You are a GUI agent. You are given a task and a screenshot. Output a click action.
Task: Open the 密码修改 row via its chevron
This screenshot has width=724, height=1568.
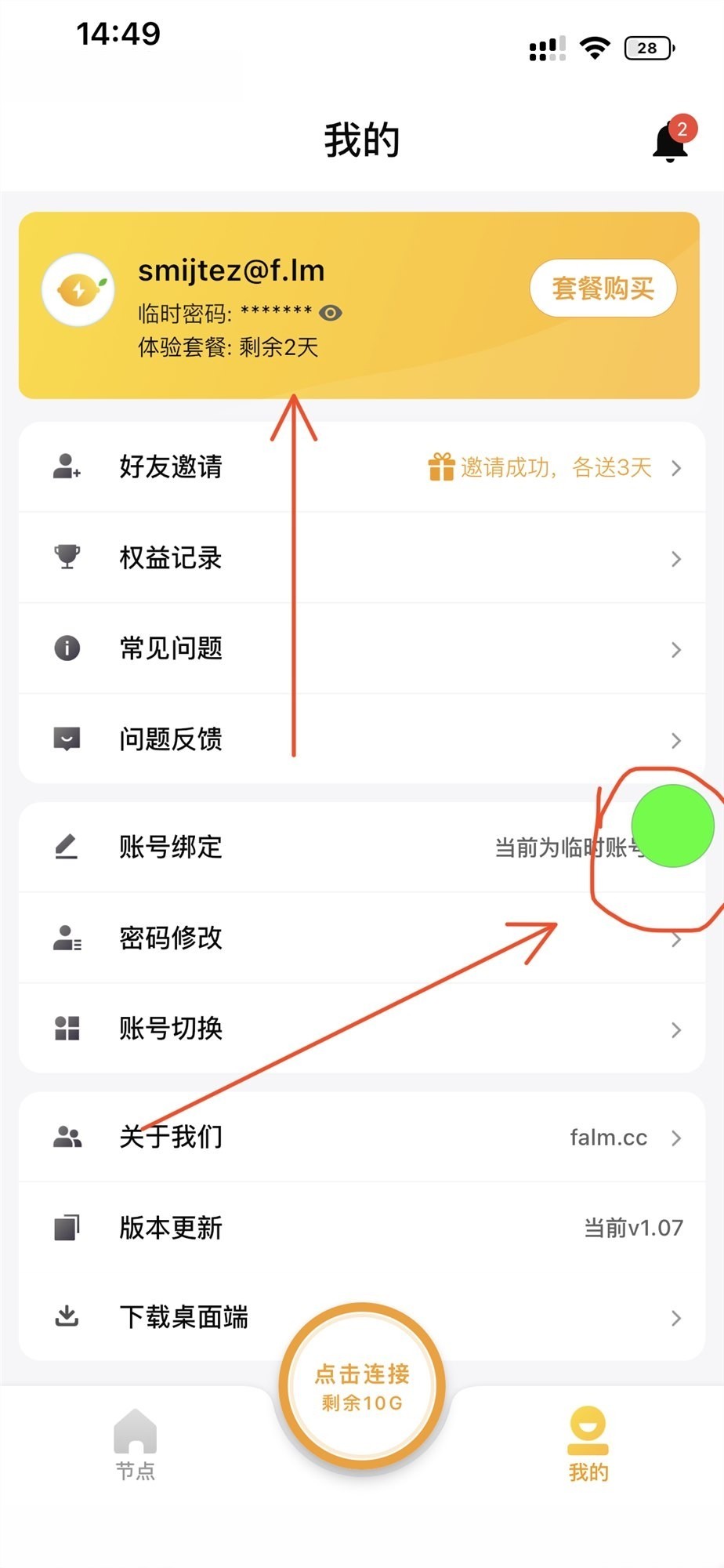pyautogui.click(x=676, y=938)
